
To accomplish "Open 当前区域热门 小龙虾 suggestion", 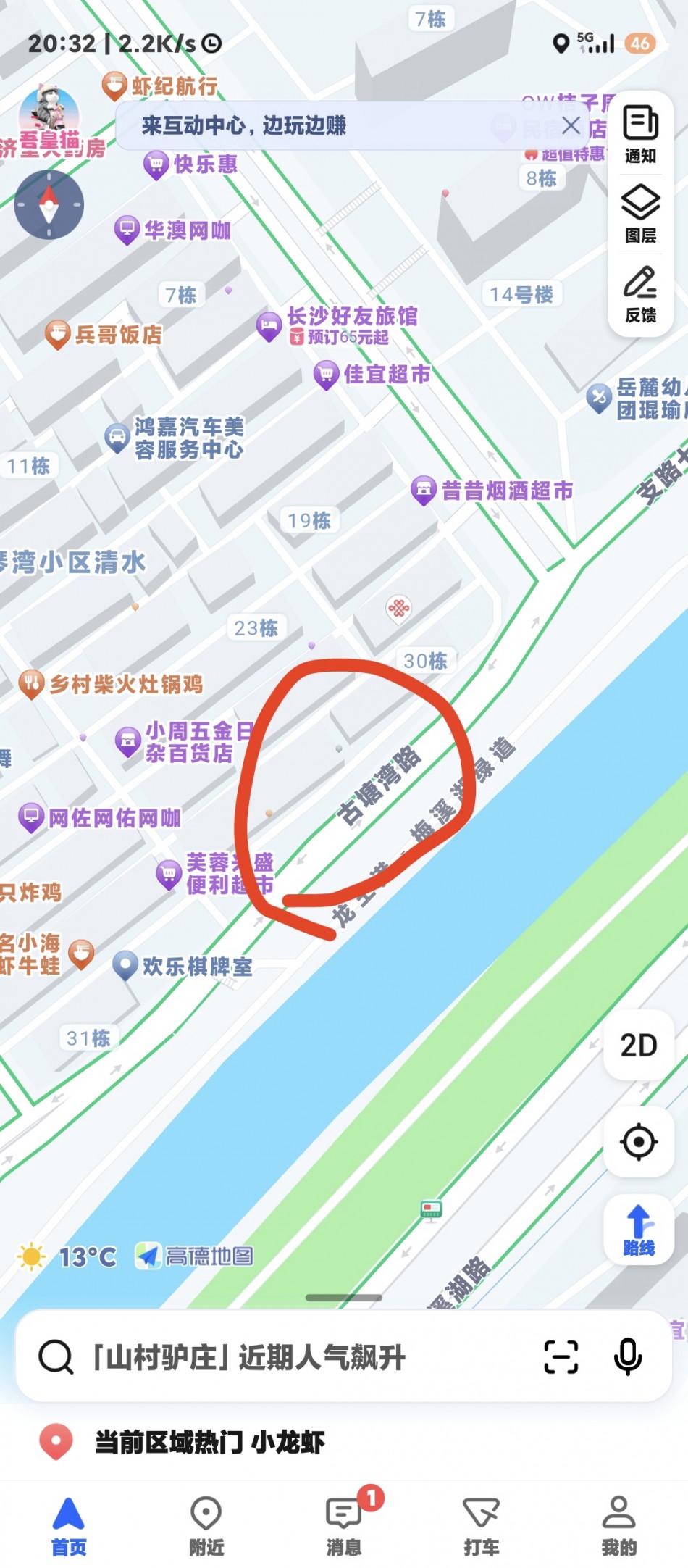I will [209, 1442].
